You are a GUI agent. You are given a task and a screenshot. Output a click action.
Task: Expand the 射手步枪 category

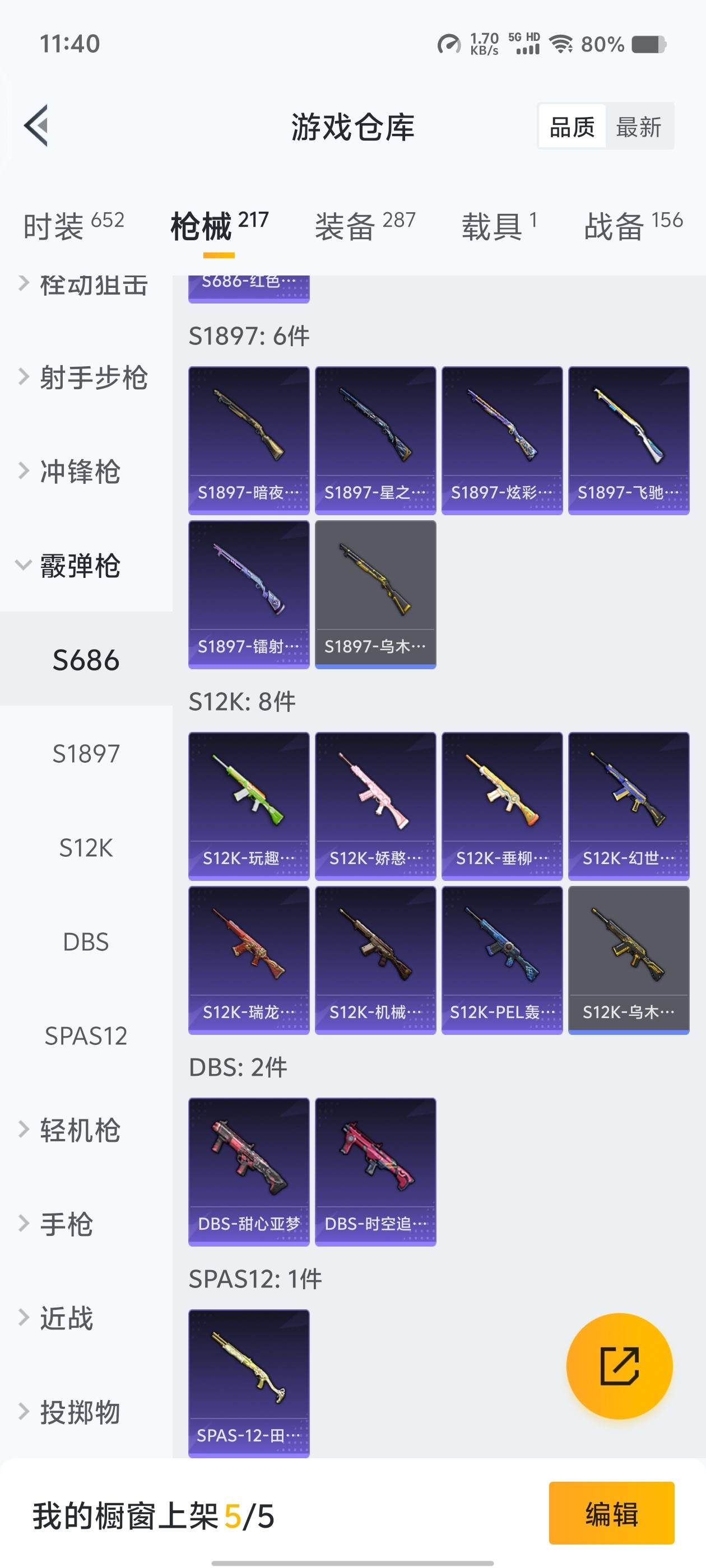point(85,377)
